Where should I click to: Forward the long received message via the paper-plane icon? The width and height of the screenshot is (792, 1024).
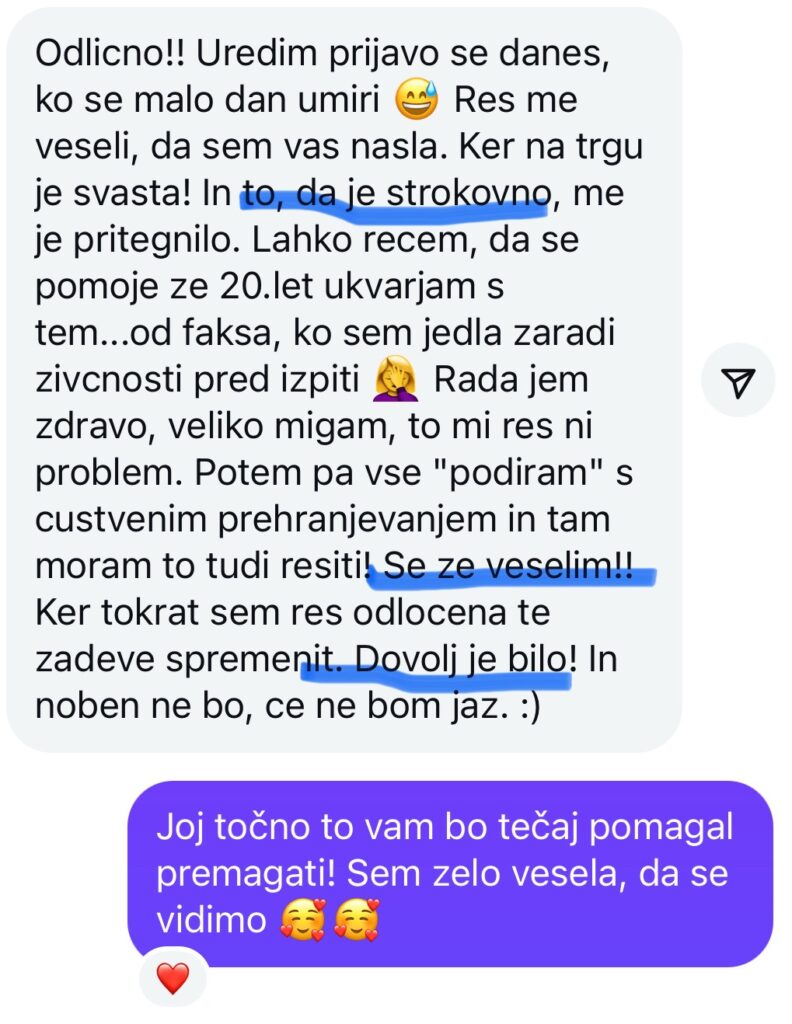coord(738,381)
